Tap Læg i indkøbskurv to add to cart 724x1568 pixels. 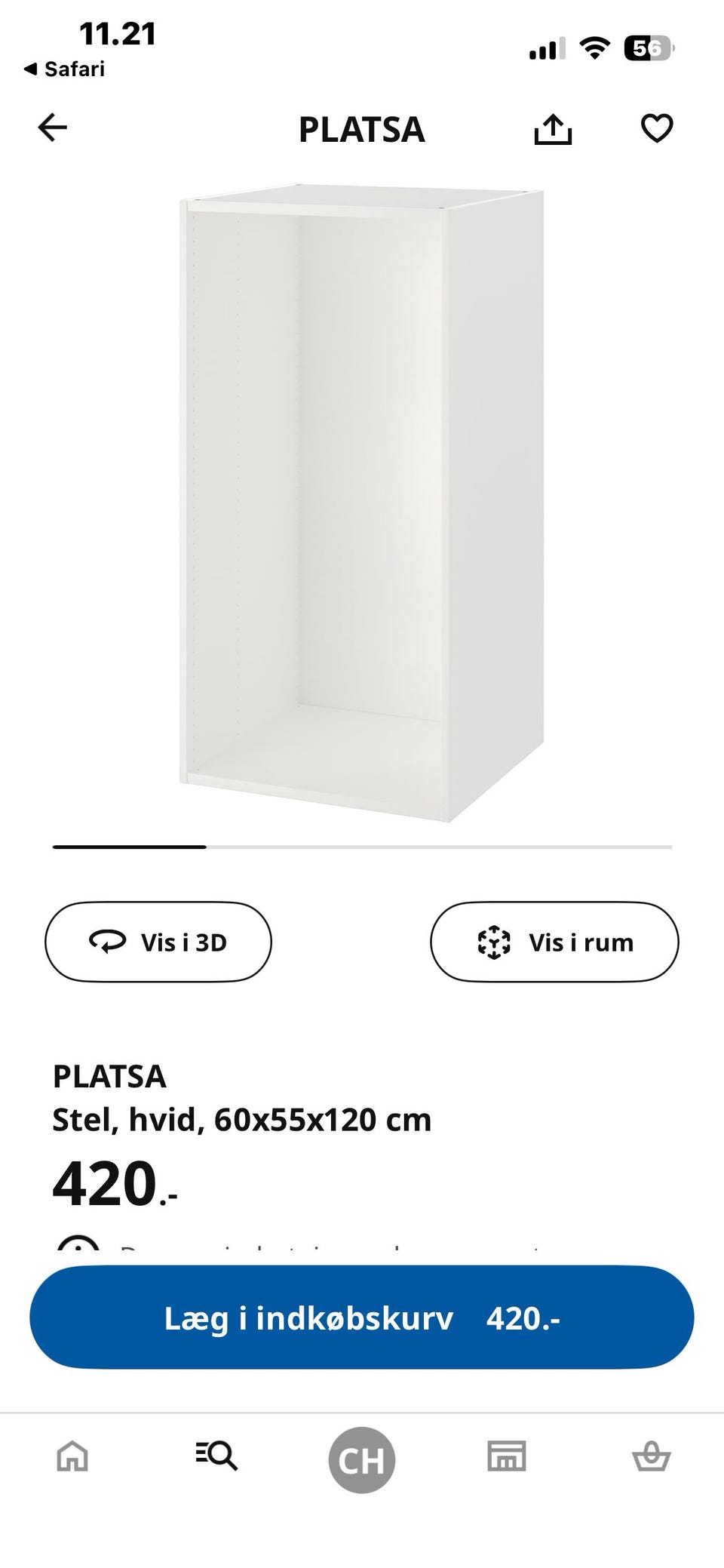click(362, 1317)
